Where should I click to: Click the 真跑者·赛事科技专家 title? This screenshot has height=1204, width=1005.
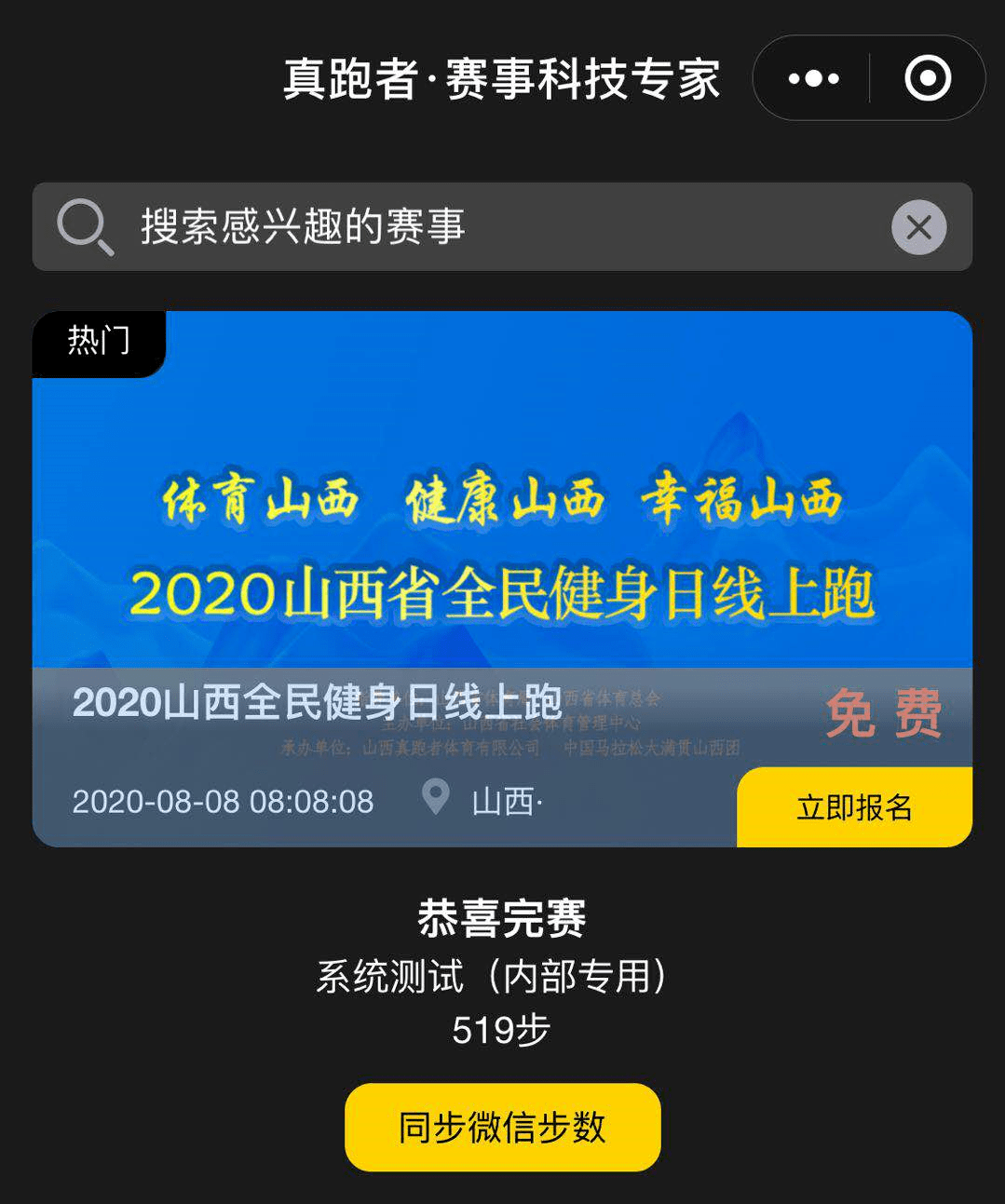click(502, 79)
